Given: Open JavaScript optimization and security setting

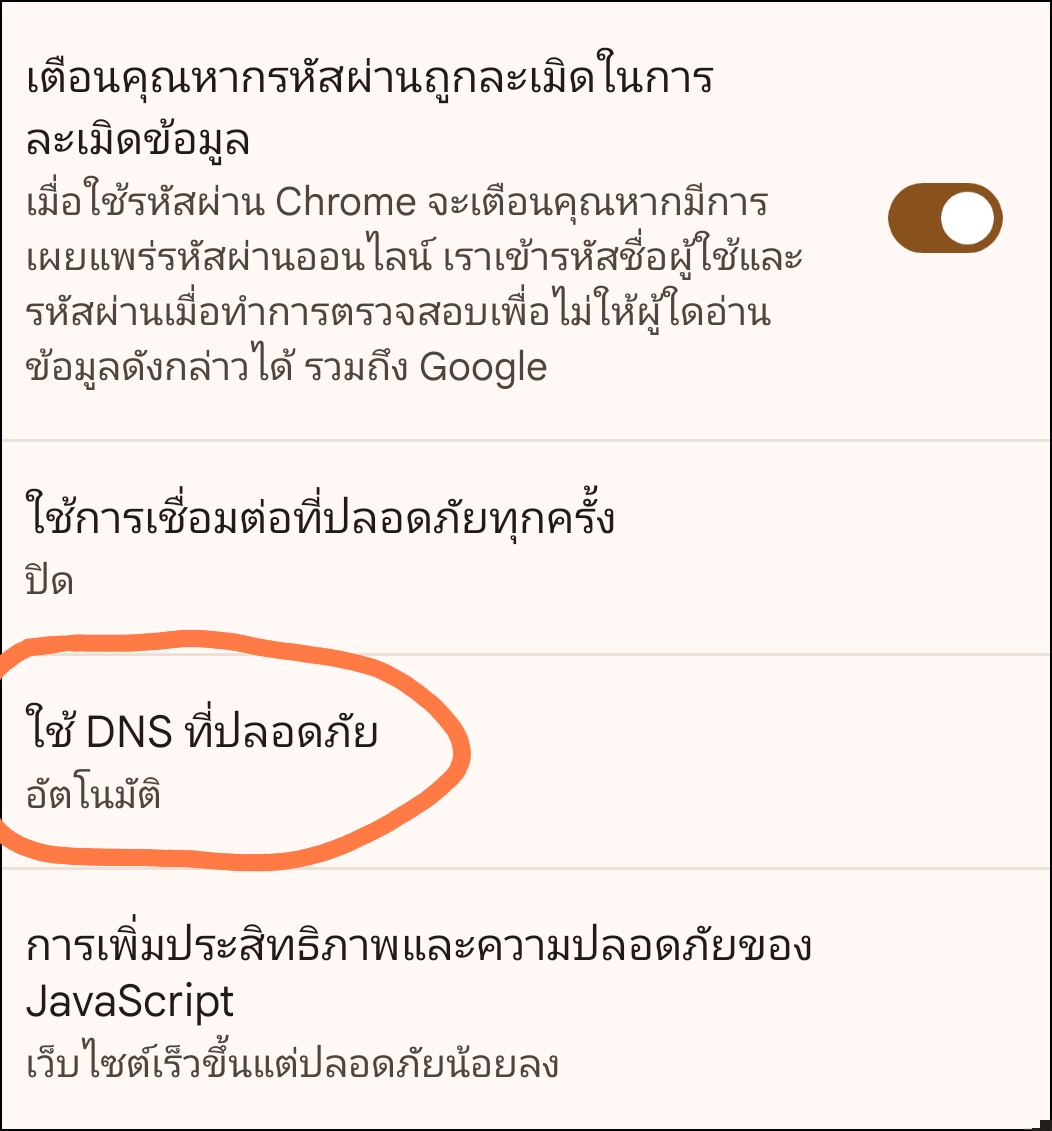Looking at the screenshot, I should point(418,1000).
